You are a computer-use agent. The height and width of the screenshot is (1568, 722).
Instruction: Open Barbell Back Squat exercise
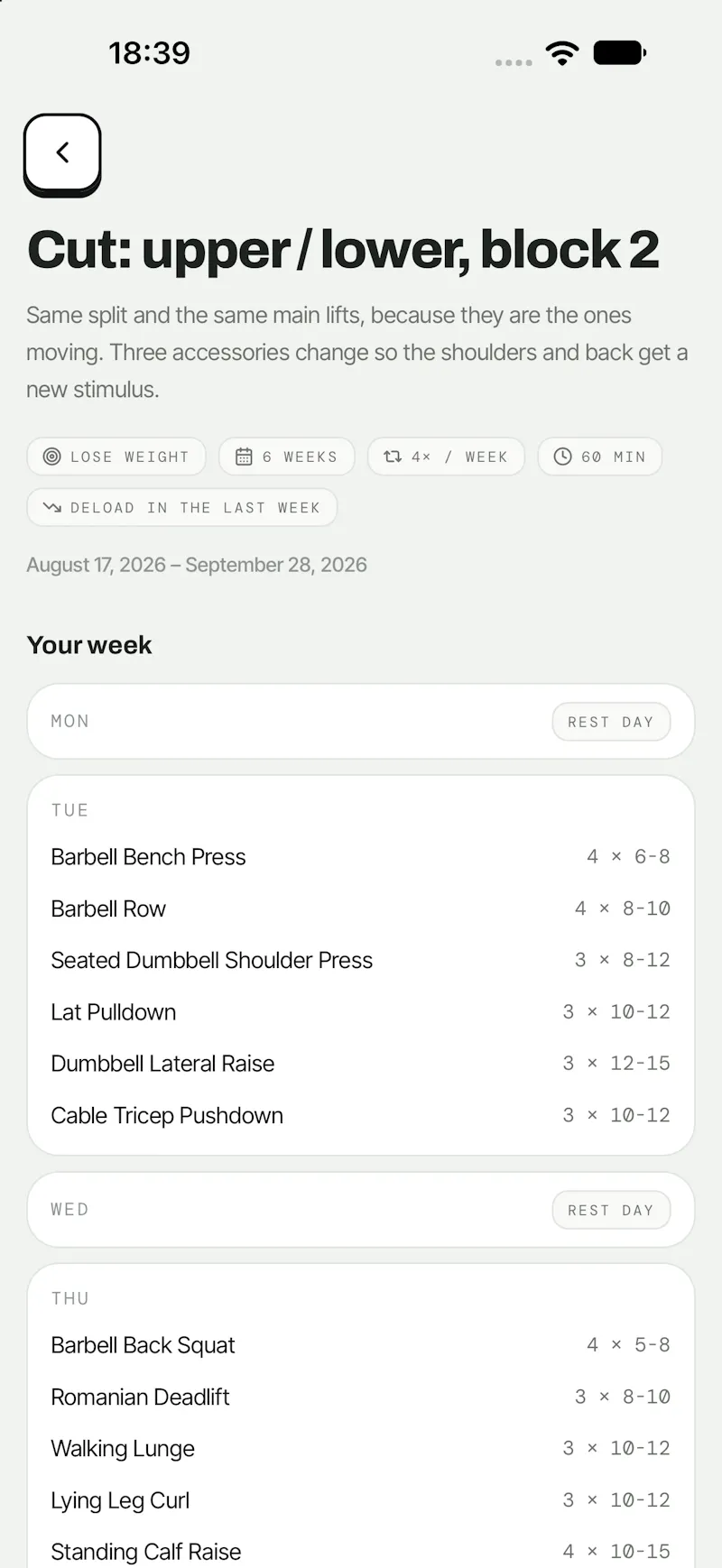pos(361,1345)
